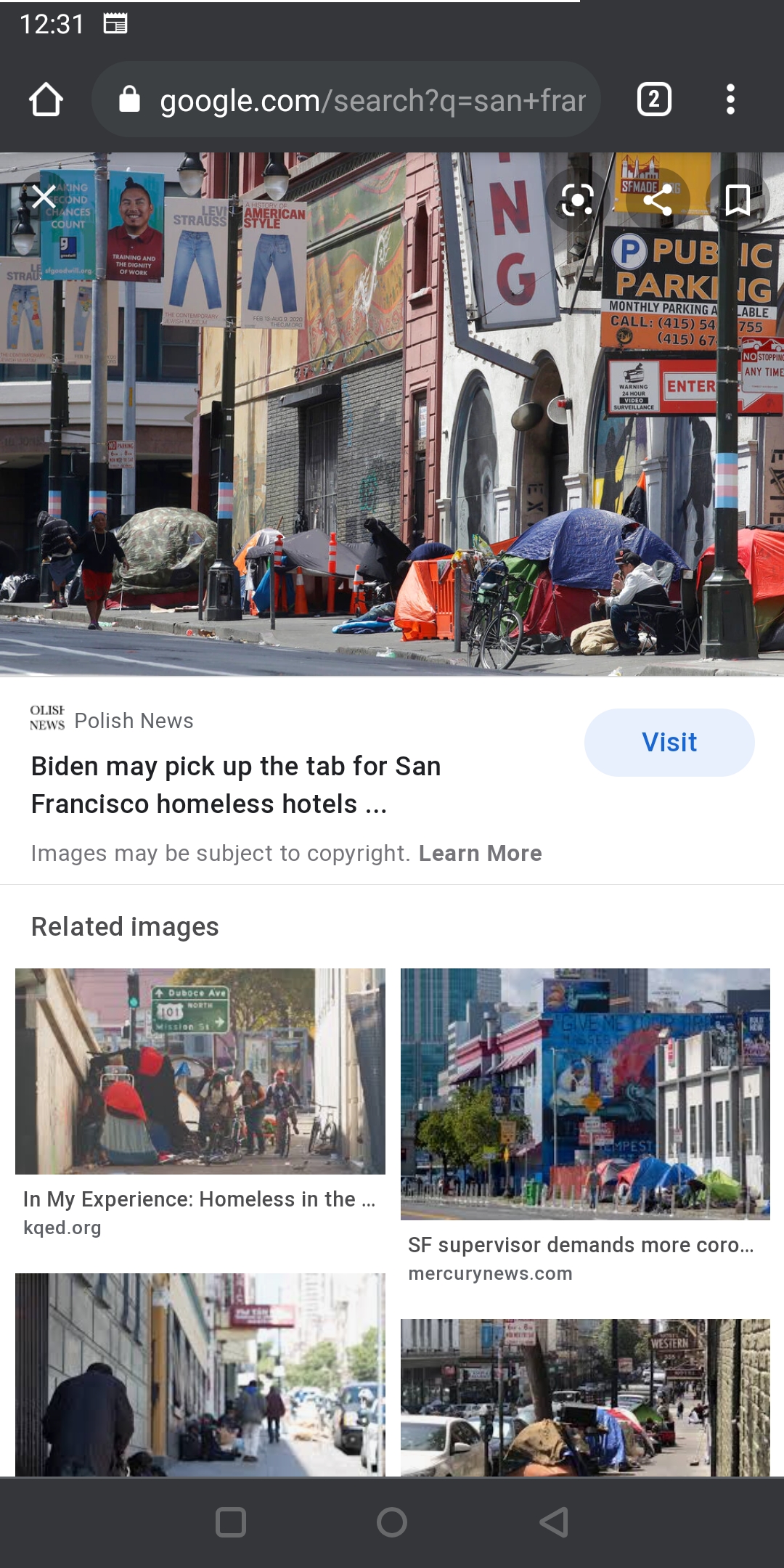Go back using the system back button
Viewport: 784px width, 1568px height.
(554, 1522)
